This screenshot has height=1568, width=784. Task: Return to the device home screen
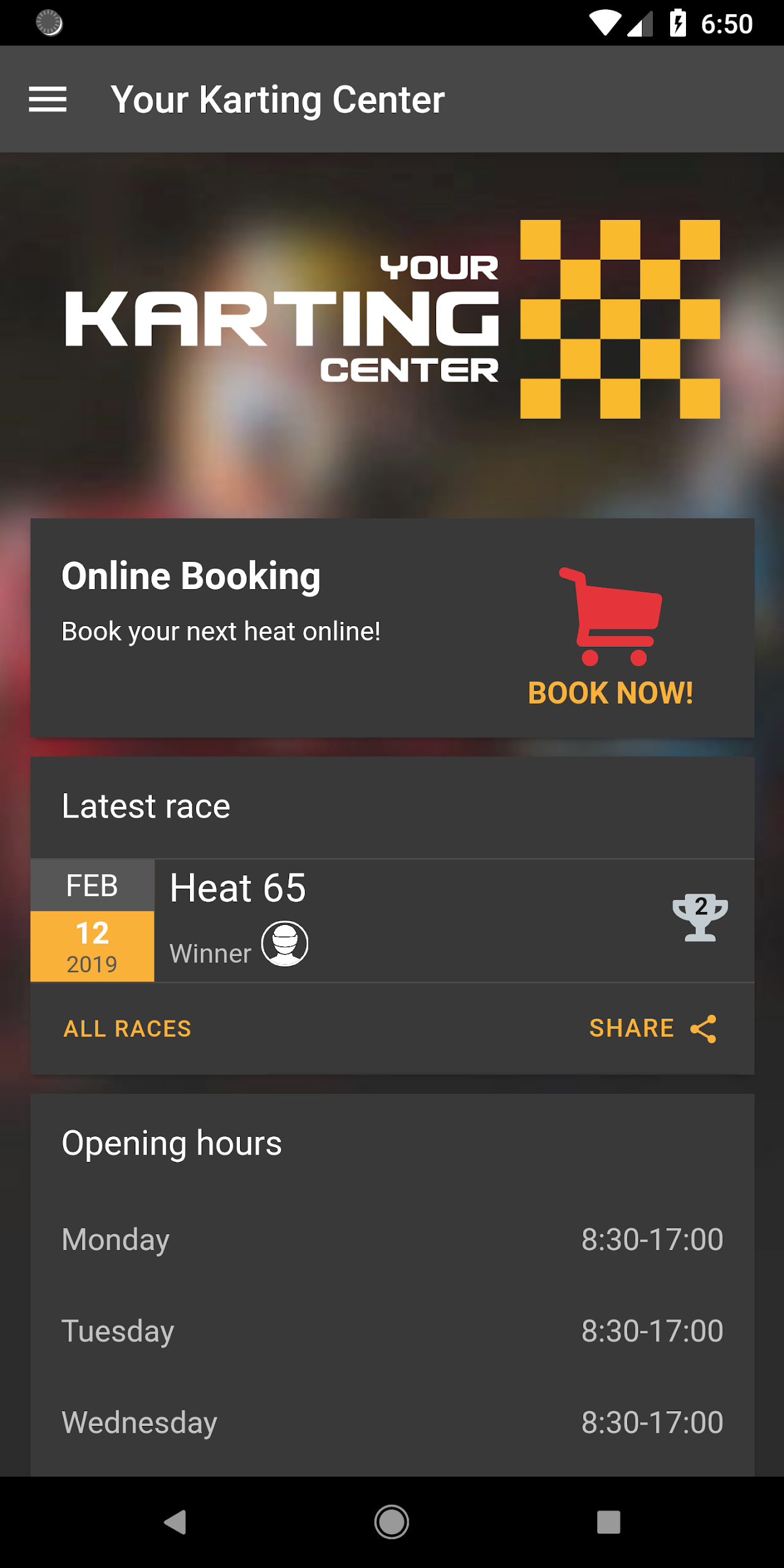(x=391, y=1521)
